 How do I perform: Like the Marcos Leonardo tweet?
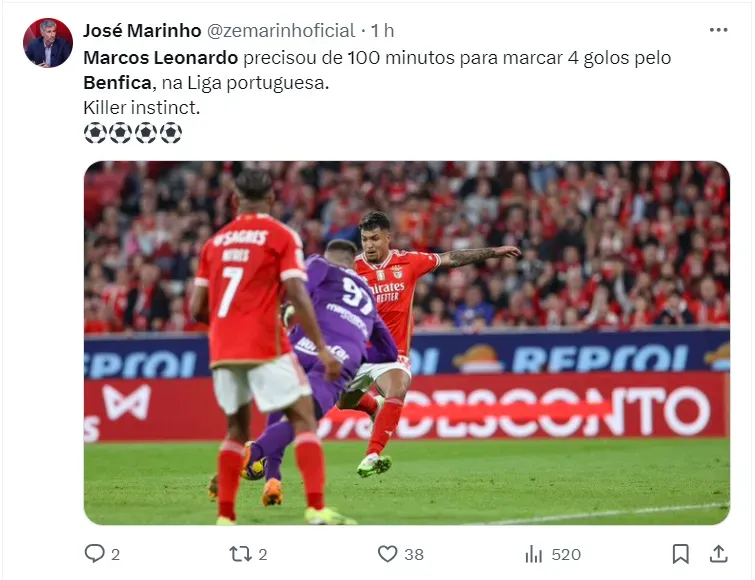click(x=388, y=553)
